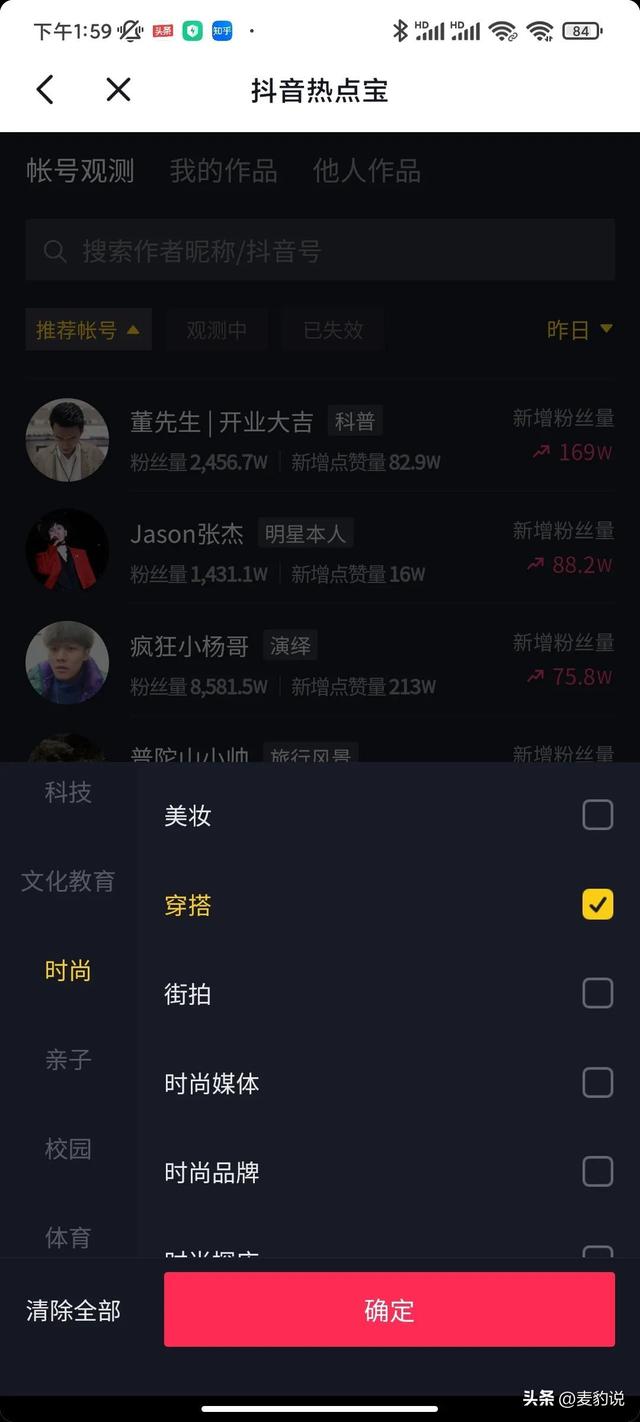Switch to the 他人作品 tab

[366, 171]
